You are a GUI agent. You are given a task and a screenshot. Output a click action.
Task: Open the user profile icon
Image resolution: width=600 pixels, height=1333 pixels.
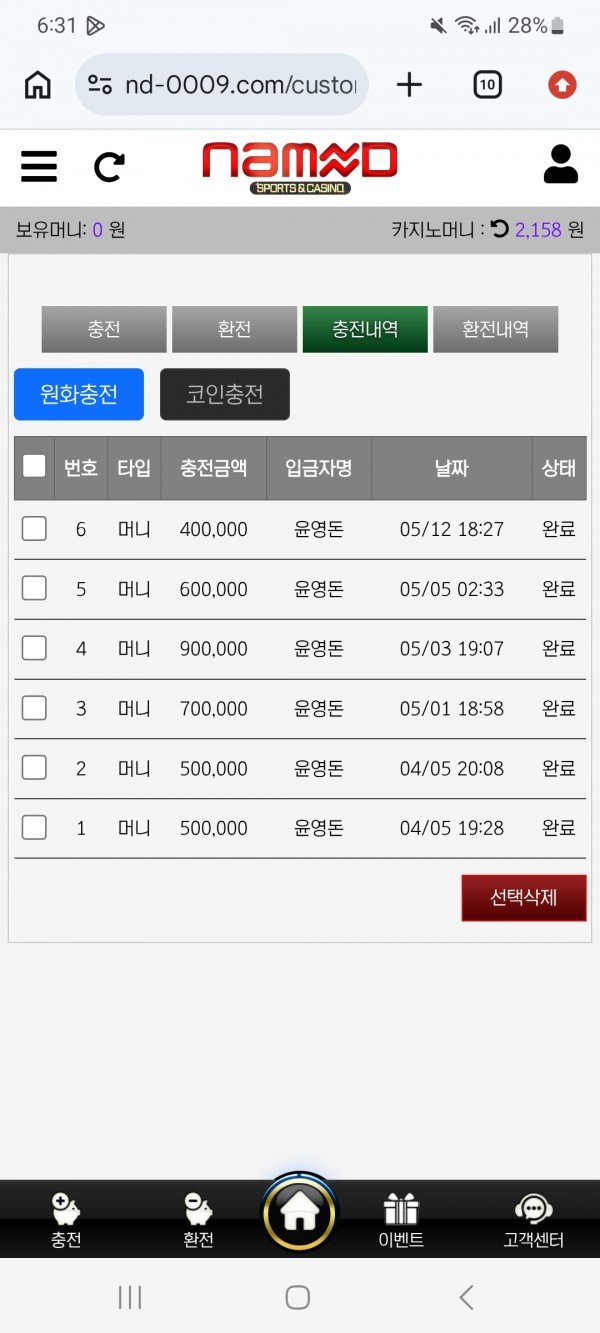(x=561, y=165)
